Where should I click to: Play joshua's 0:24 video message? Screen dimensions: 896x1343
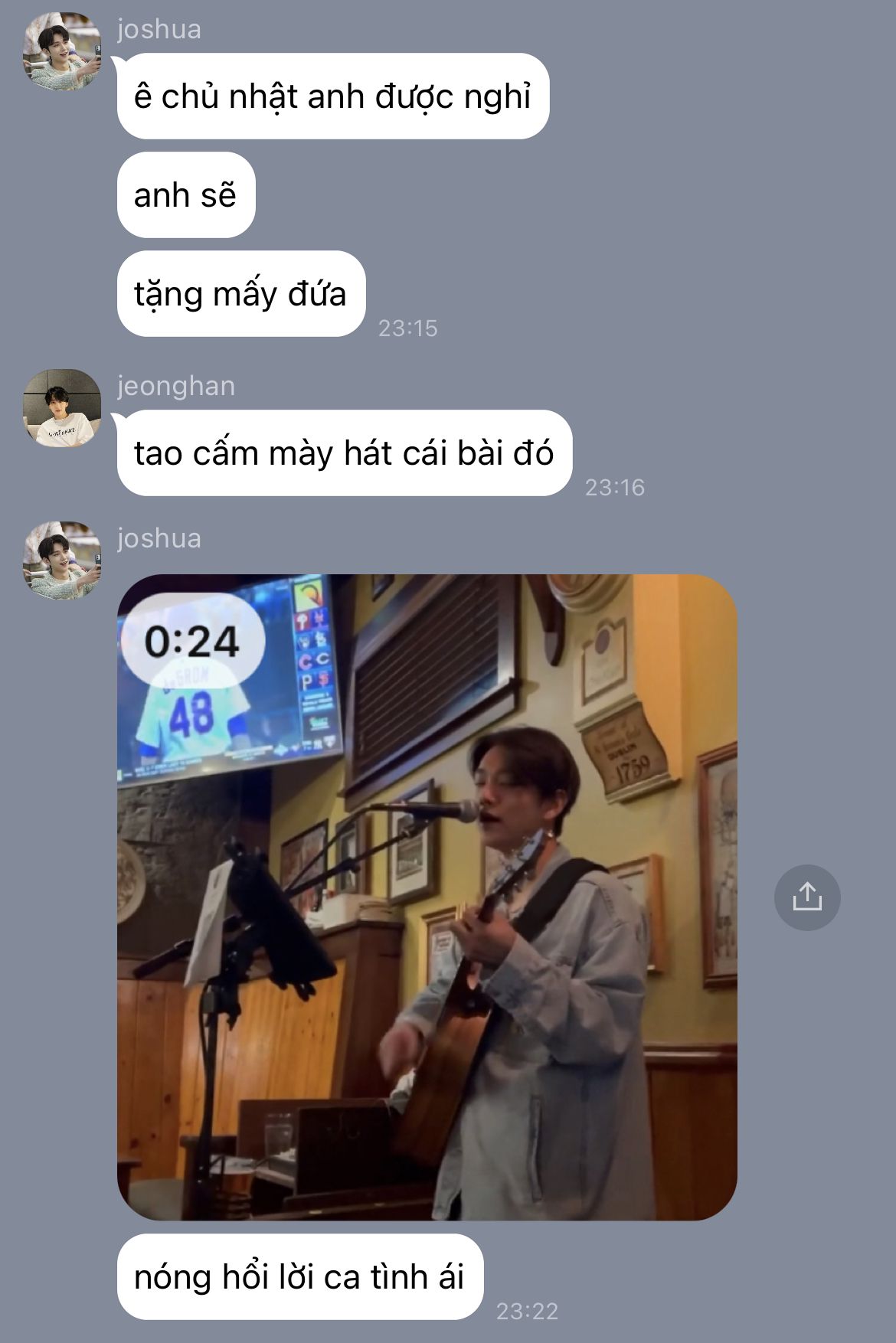coord(427,896)
